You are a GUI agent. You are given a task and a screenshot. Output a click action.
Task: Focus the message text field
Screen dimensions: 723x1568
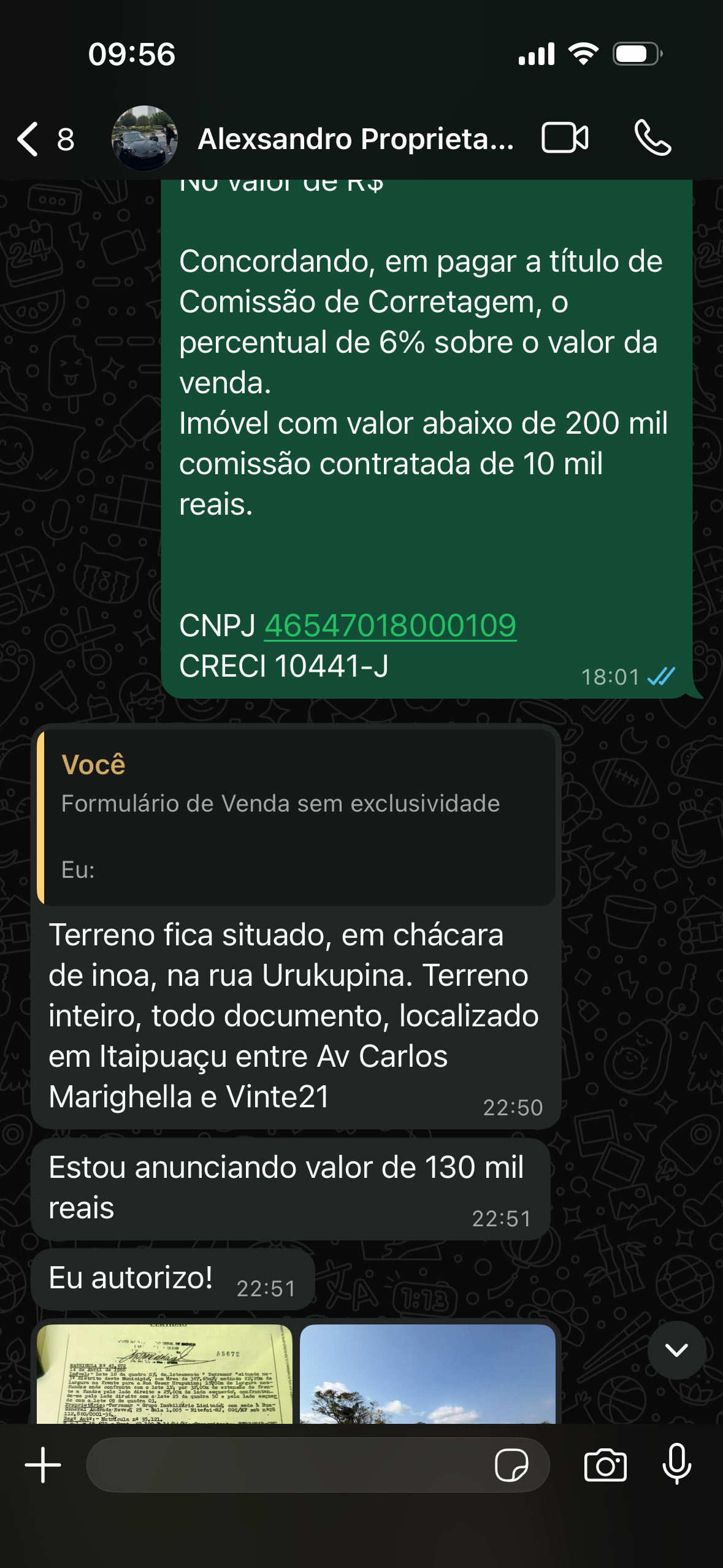pyautogui.click(x=288, y=1465)
